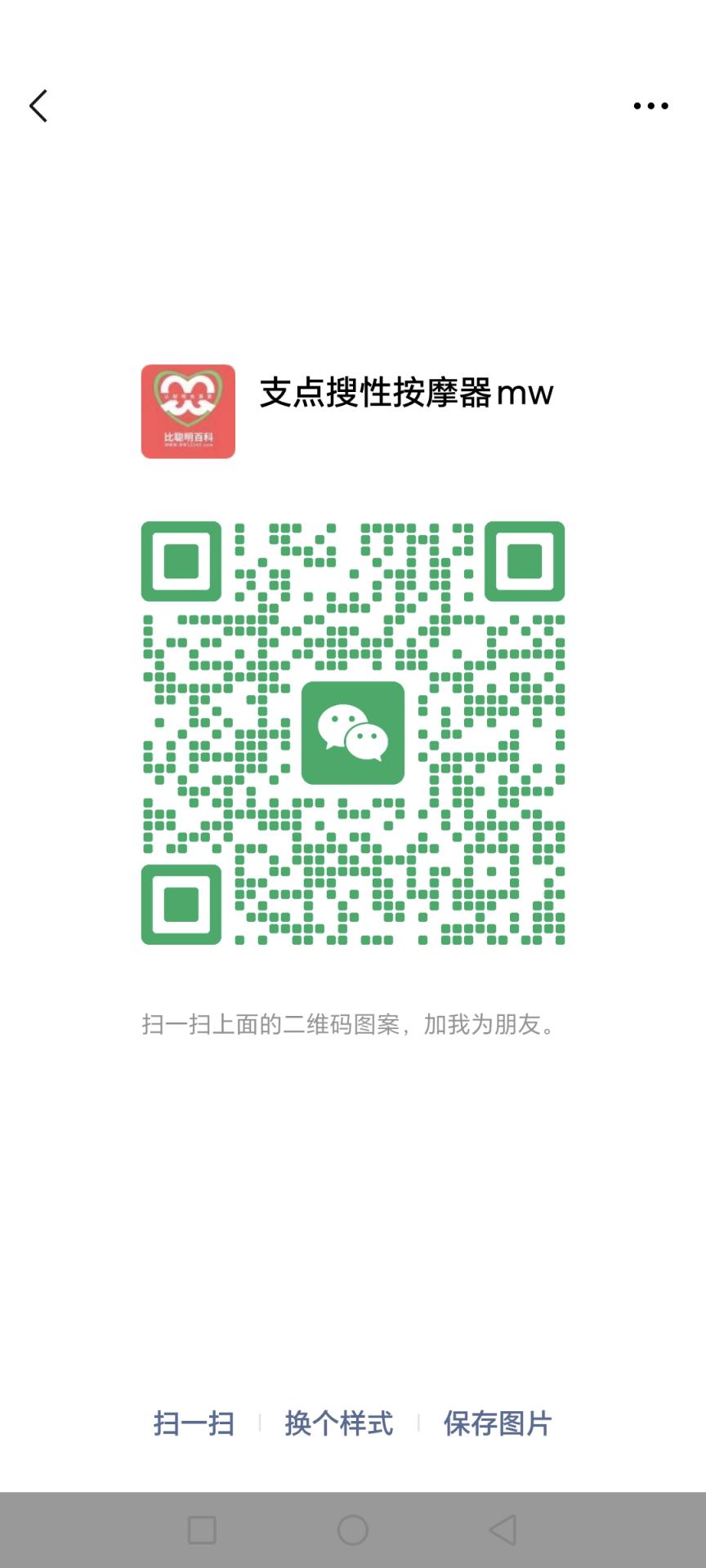Tap the 扫一扫上面的二维码图案 hint text
This screenshot has width=706, height=1568.
352,1027
